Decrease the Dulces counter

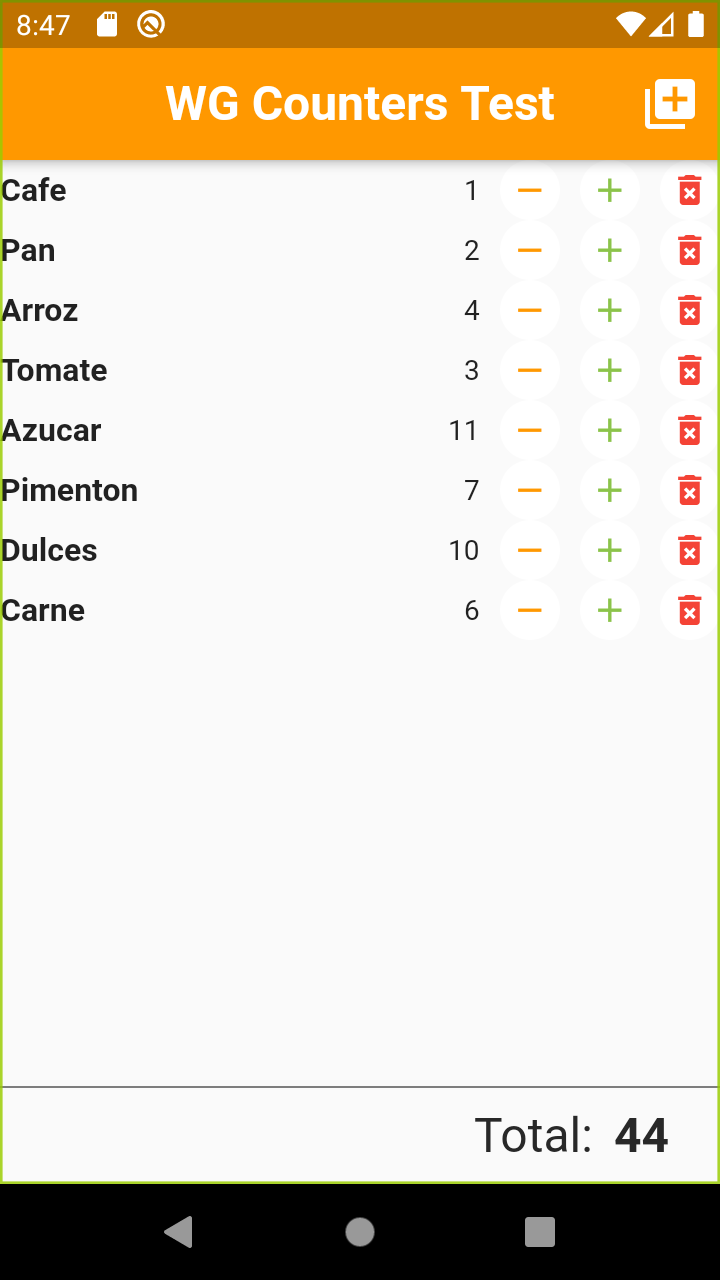click(x=530, y=550)
